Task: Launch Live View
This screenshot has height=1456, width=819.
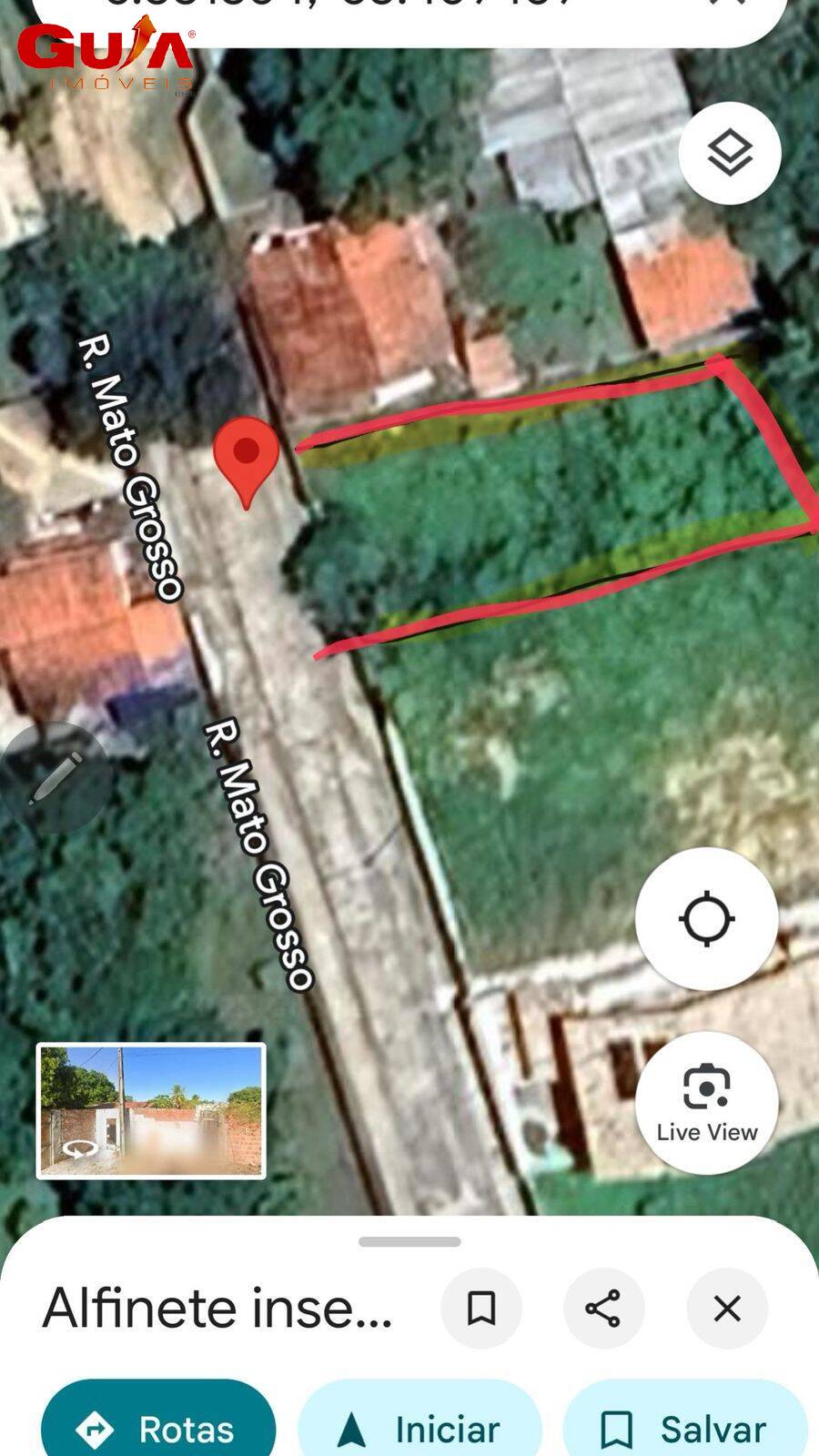Action: [x=706, y=1102]
